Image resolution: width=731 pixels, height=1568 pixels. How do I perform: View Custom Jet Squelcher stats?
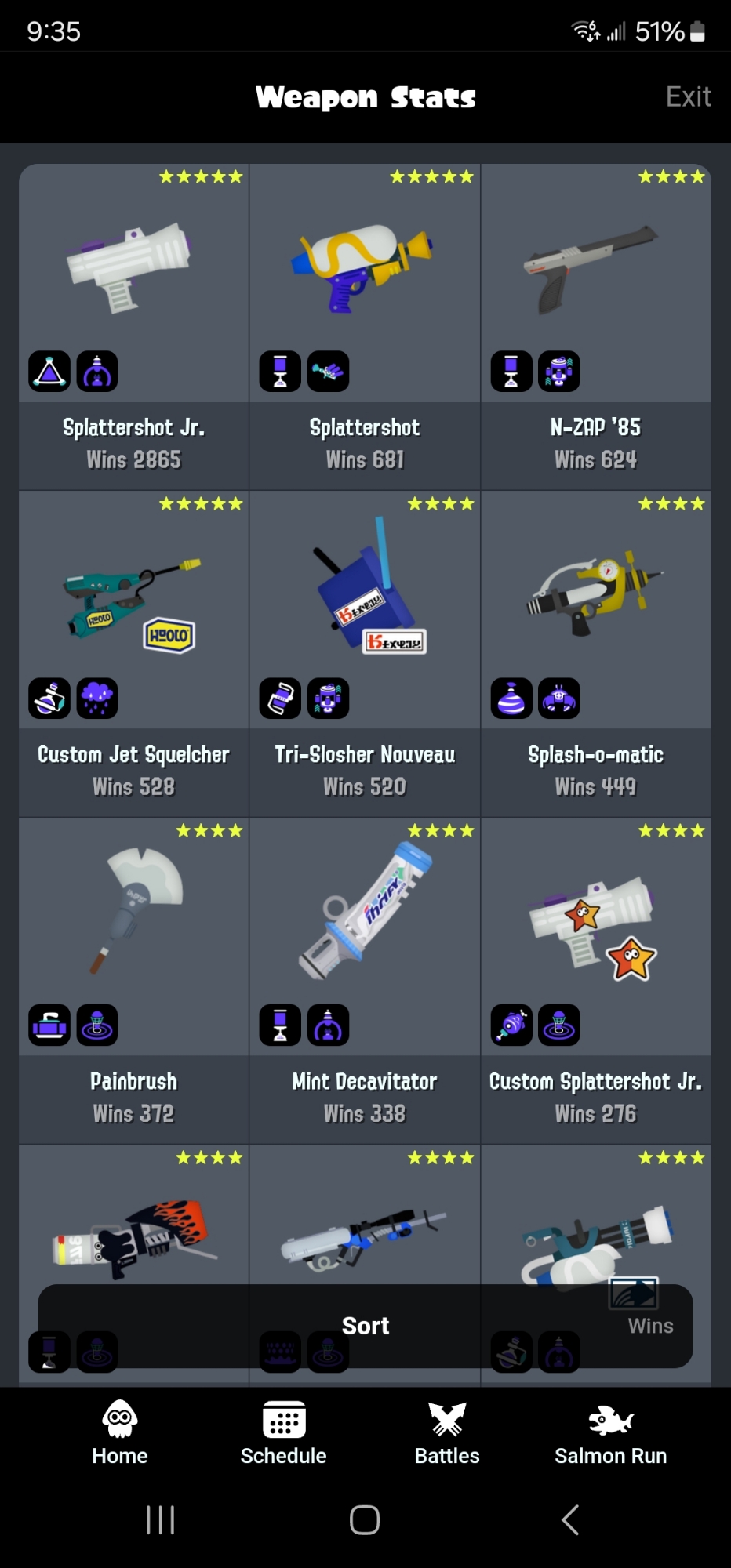pos(133,652)
